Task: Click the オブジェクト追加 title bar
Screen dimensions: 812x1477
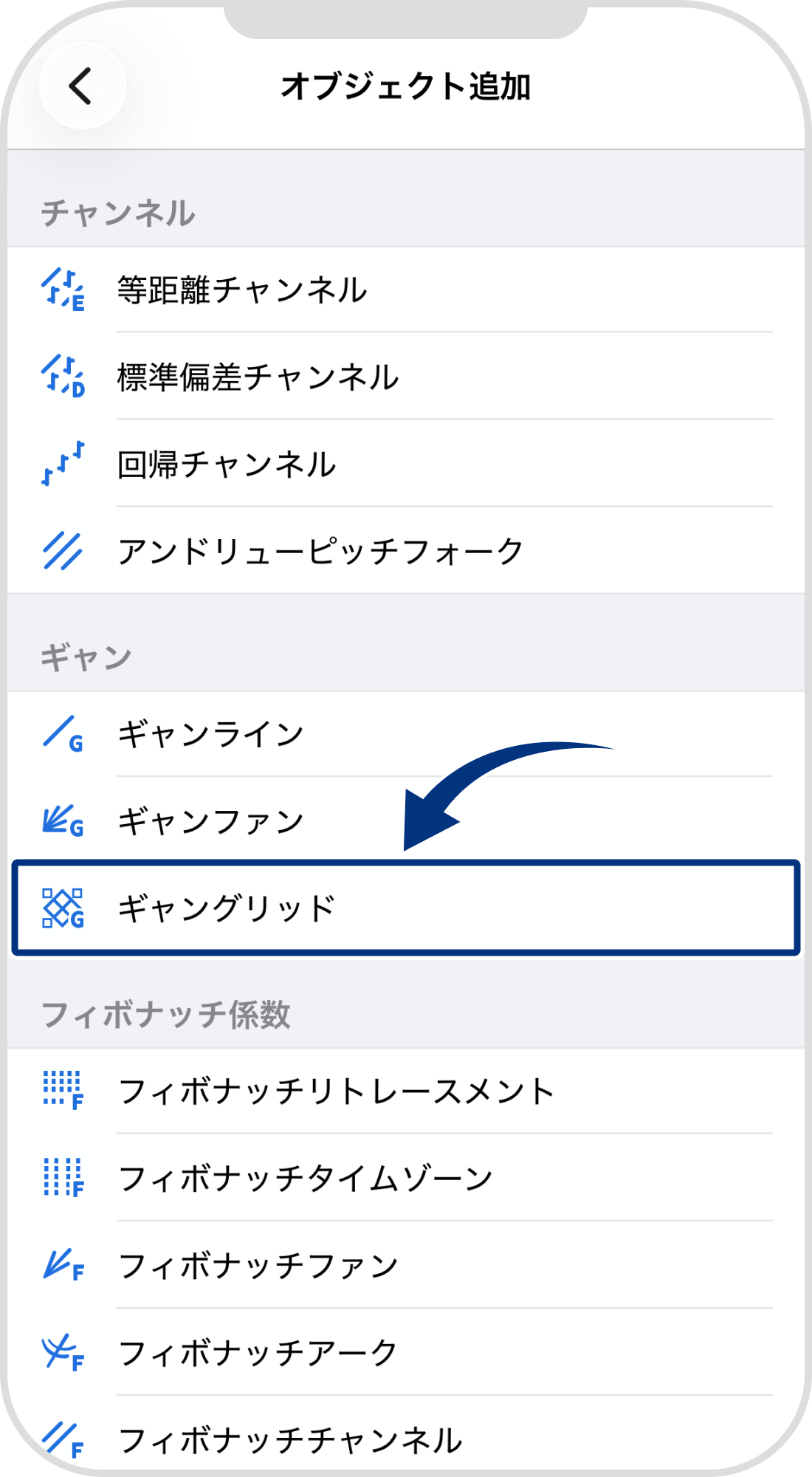Action: coord(406,85)
